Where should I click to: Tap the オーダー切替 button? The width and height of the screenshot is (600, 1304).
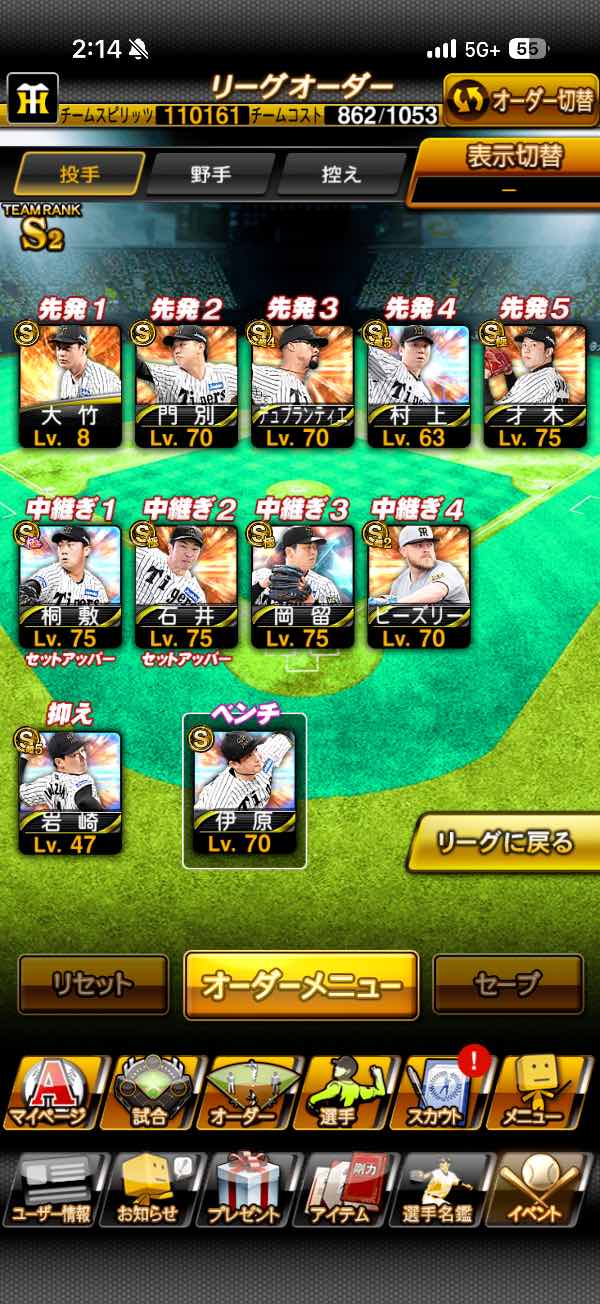click(520, 100)
